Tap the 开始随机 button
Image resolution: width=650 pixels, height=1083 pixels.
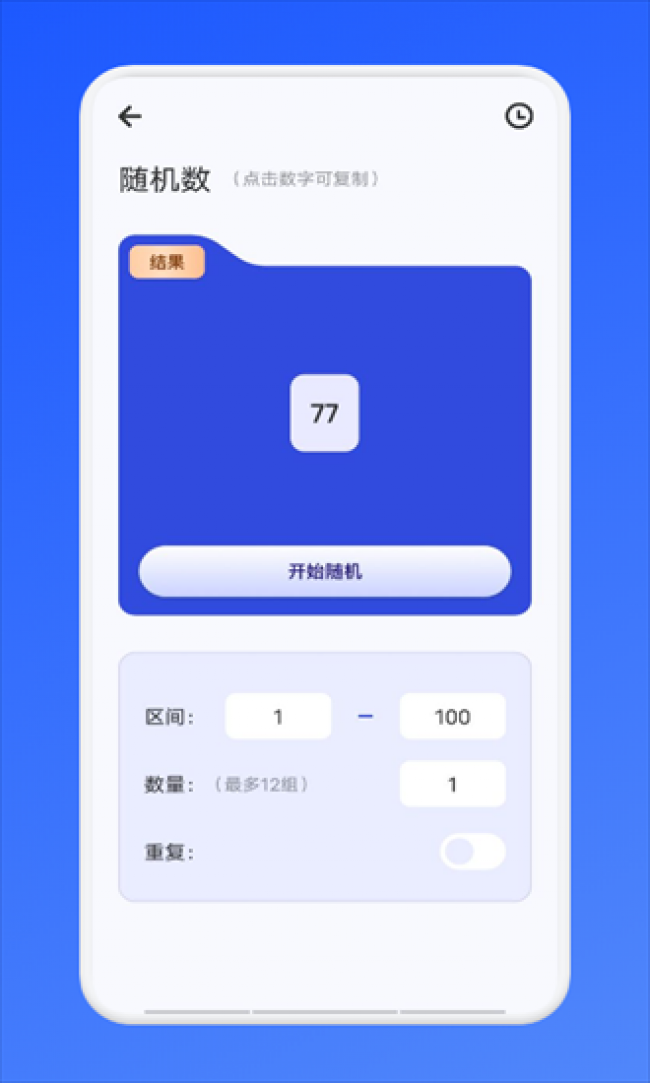[324, 572]
